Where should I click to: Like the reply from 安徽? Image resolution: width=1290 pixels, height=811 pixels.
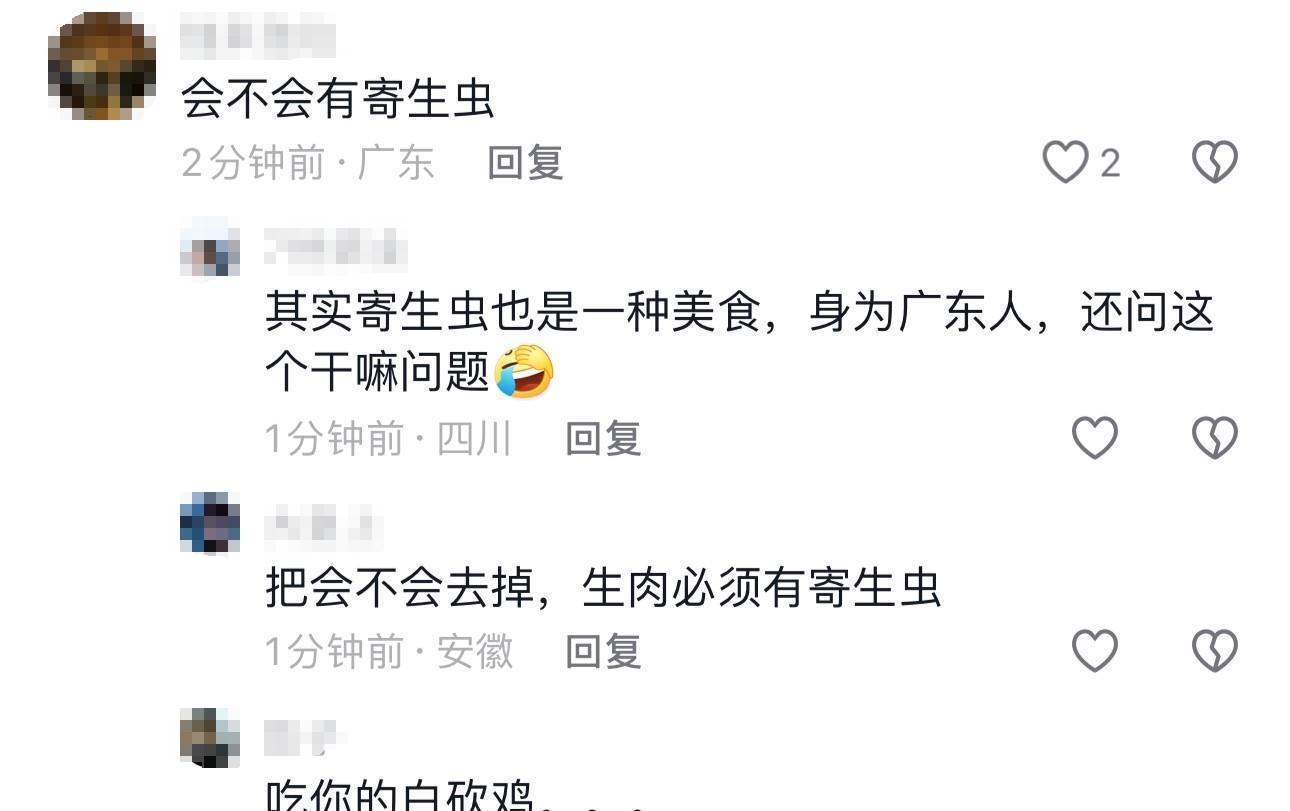click(x=1094, y=651)
